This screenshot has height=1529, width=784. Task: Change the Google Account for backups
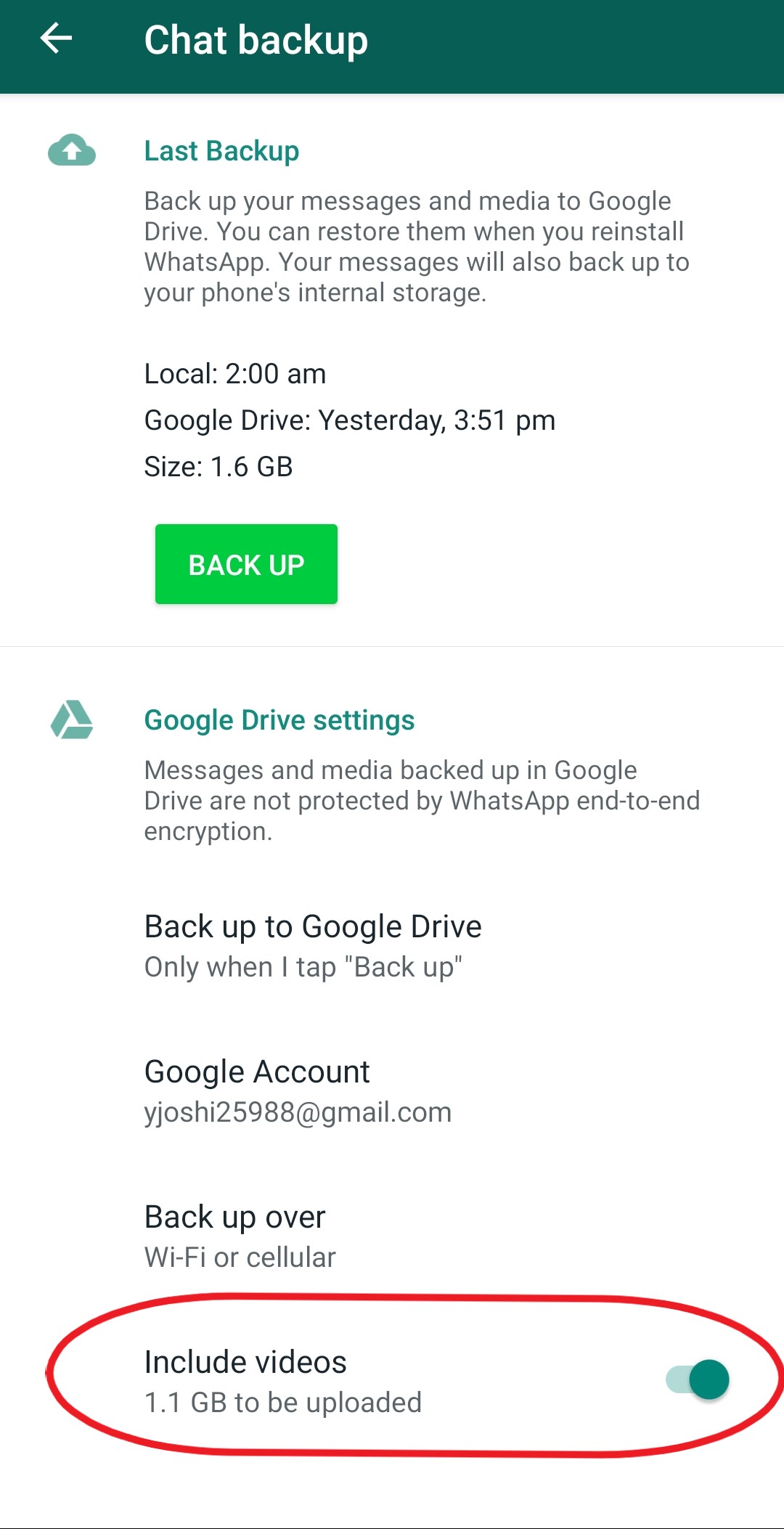click(392, 1091)
